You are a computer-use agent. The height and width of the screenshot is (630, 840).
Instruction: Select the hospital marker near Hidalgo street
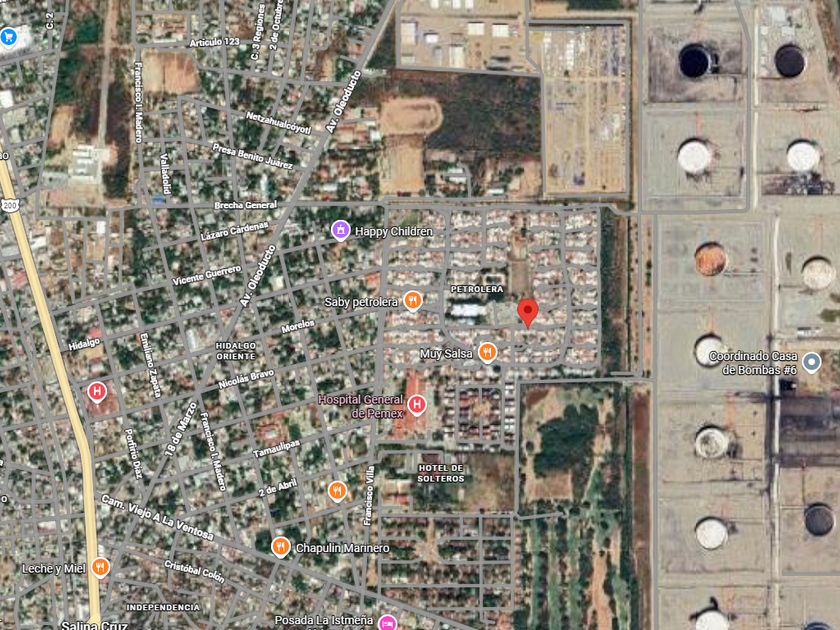pyautogui.click(x=97, y=392)
